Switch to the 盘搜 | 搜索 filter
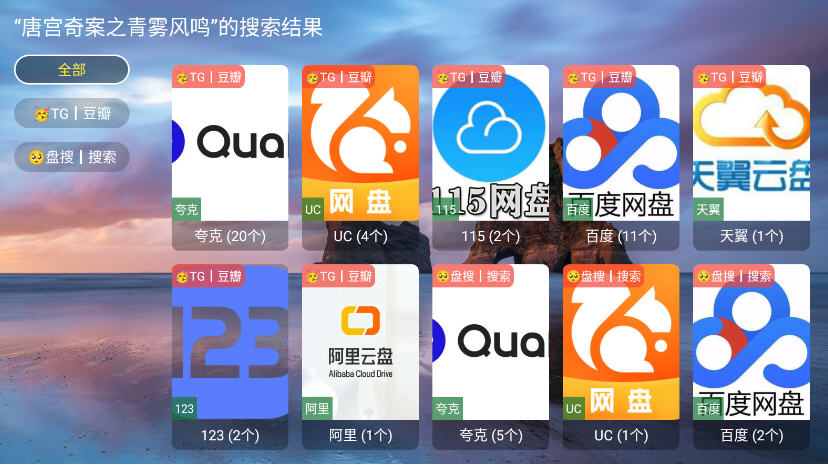This screenshot has width=828, height=465. click(72, 157)
